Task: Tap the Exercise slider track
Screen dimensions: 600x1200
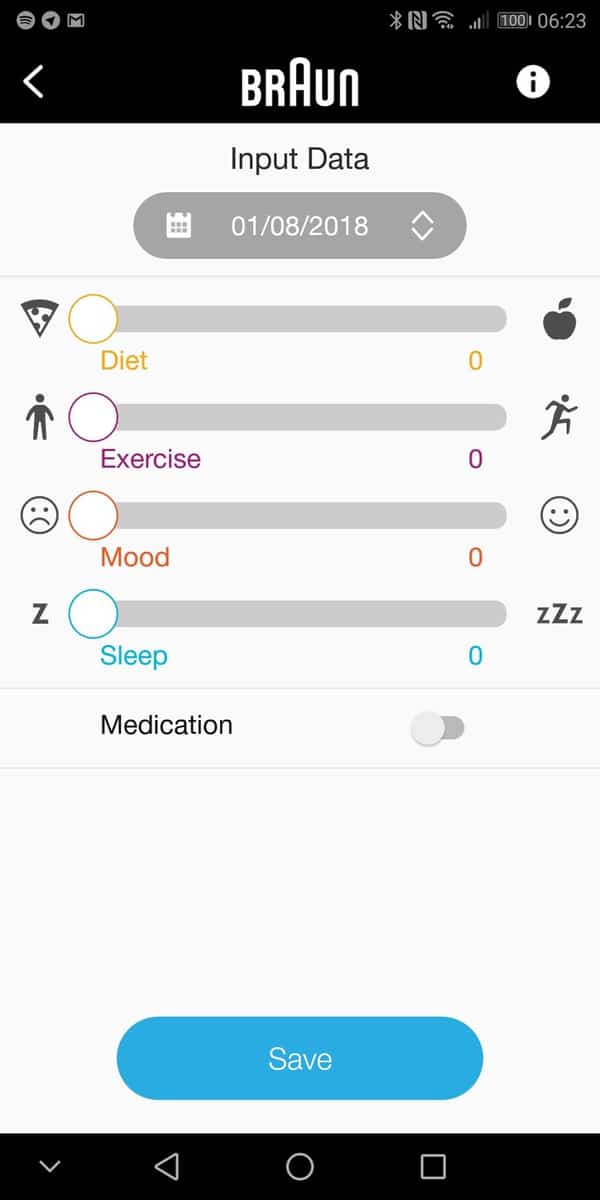Action: [300, 417]
